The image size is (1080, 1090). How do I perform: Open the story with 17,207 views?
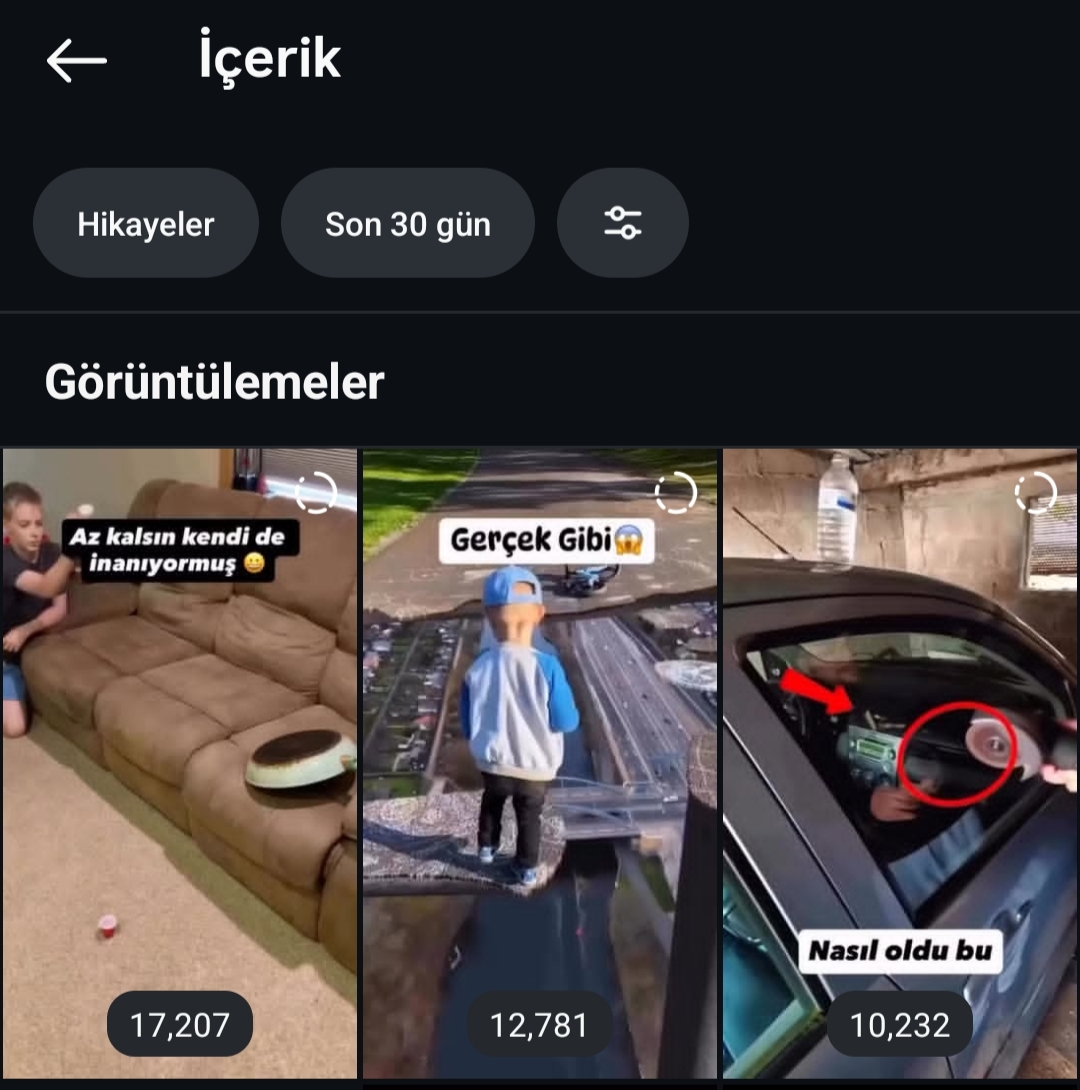(180, 763)
